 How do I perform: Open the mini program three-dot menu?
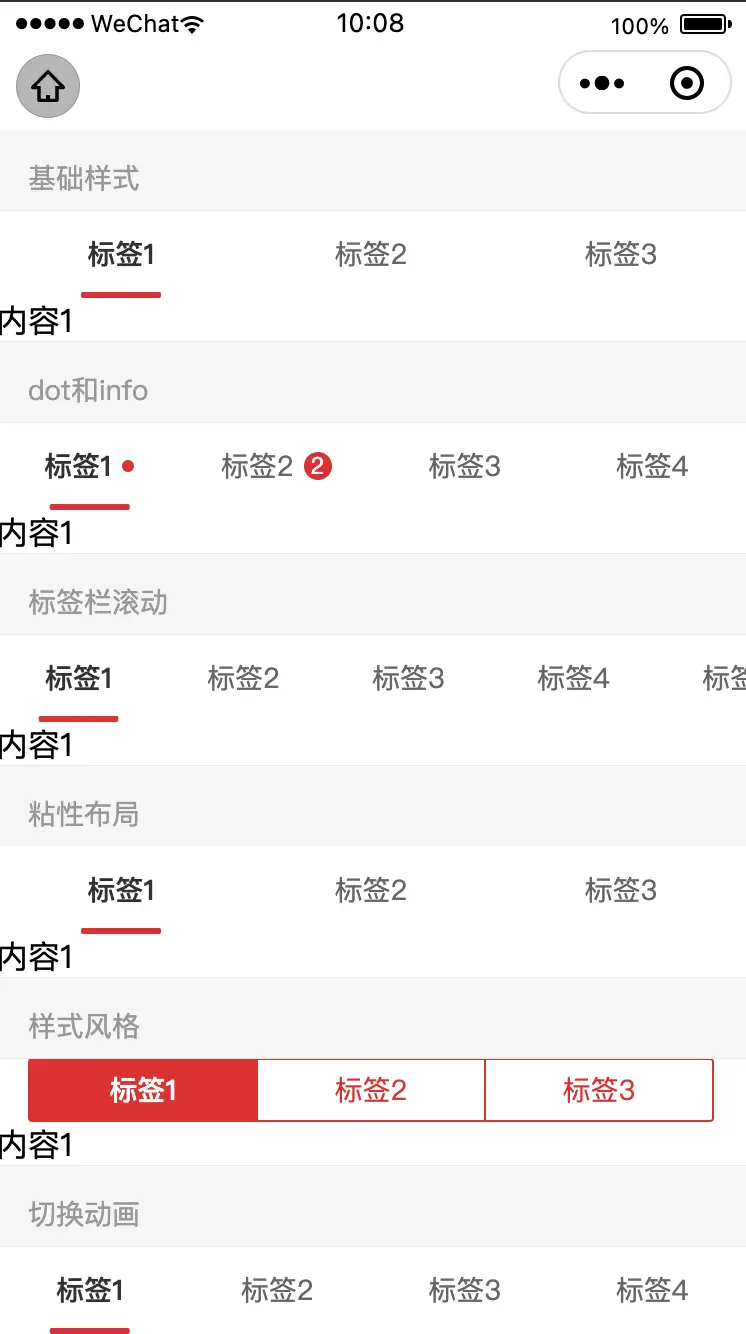pyautogui.click(x=602, y=83)
